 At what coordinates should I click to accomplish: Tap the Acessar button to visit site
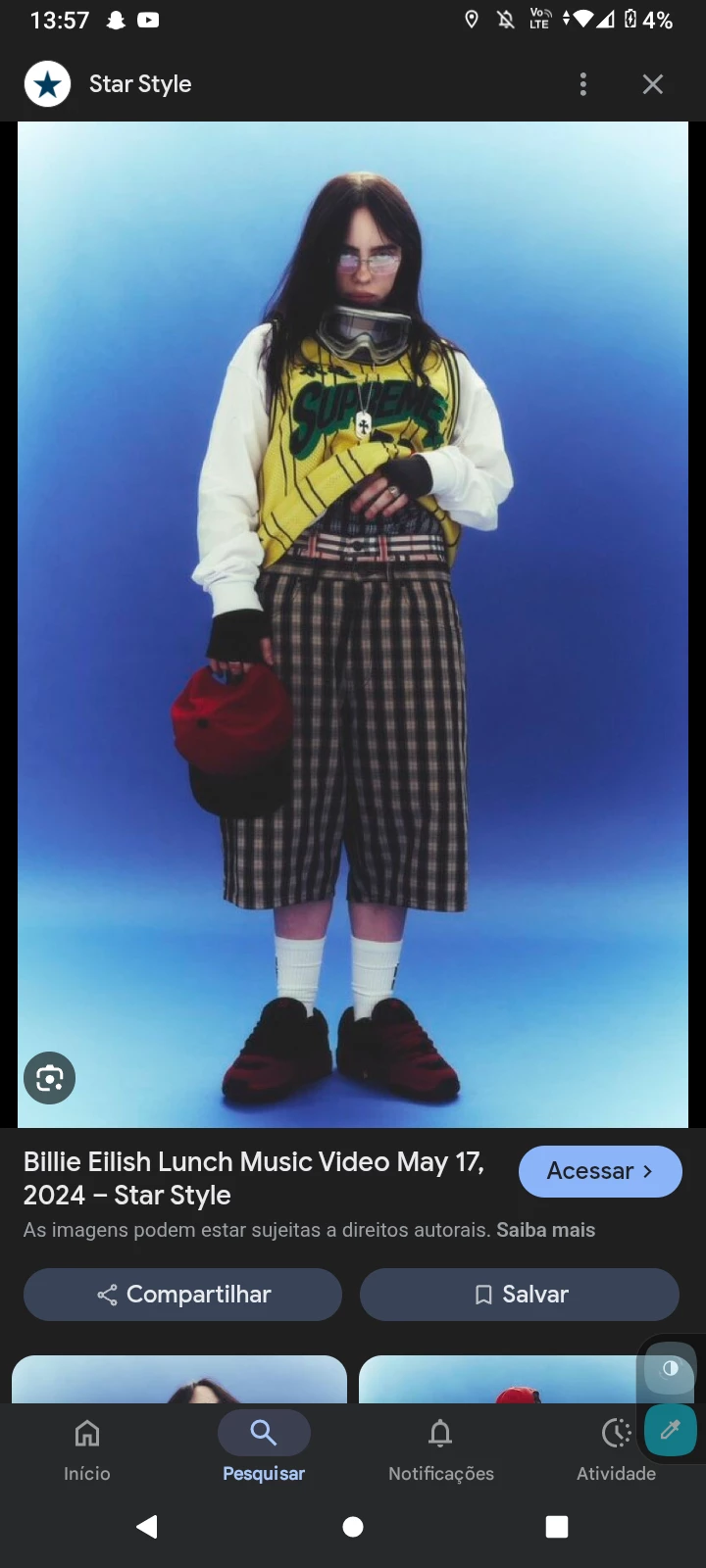coord(599,1171)
